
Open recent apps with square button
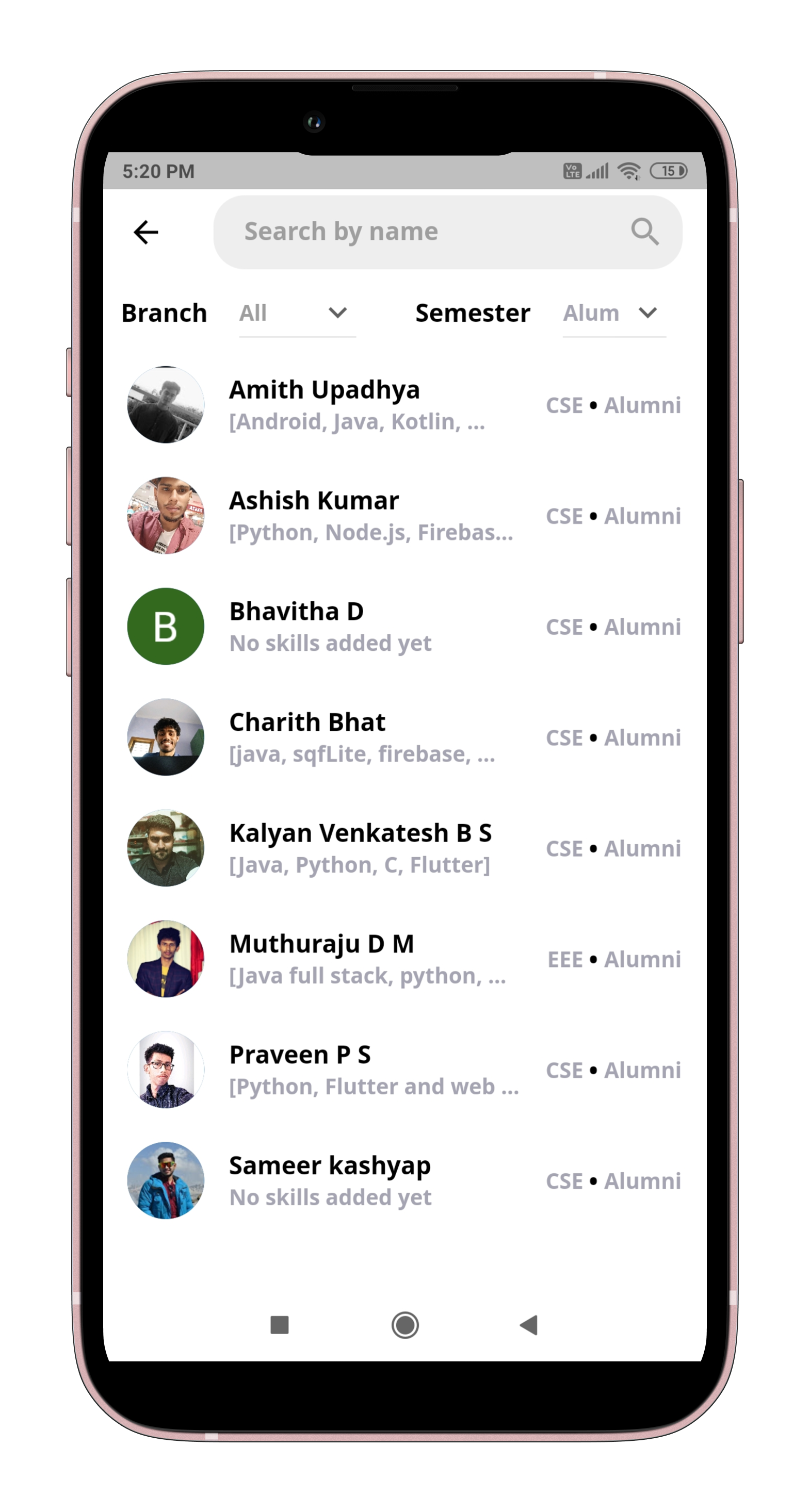point(279,1325)
